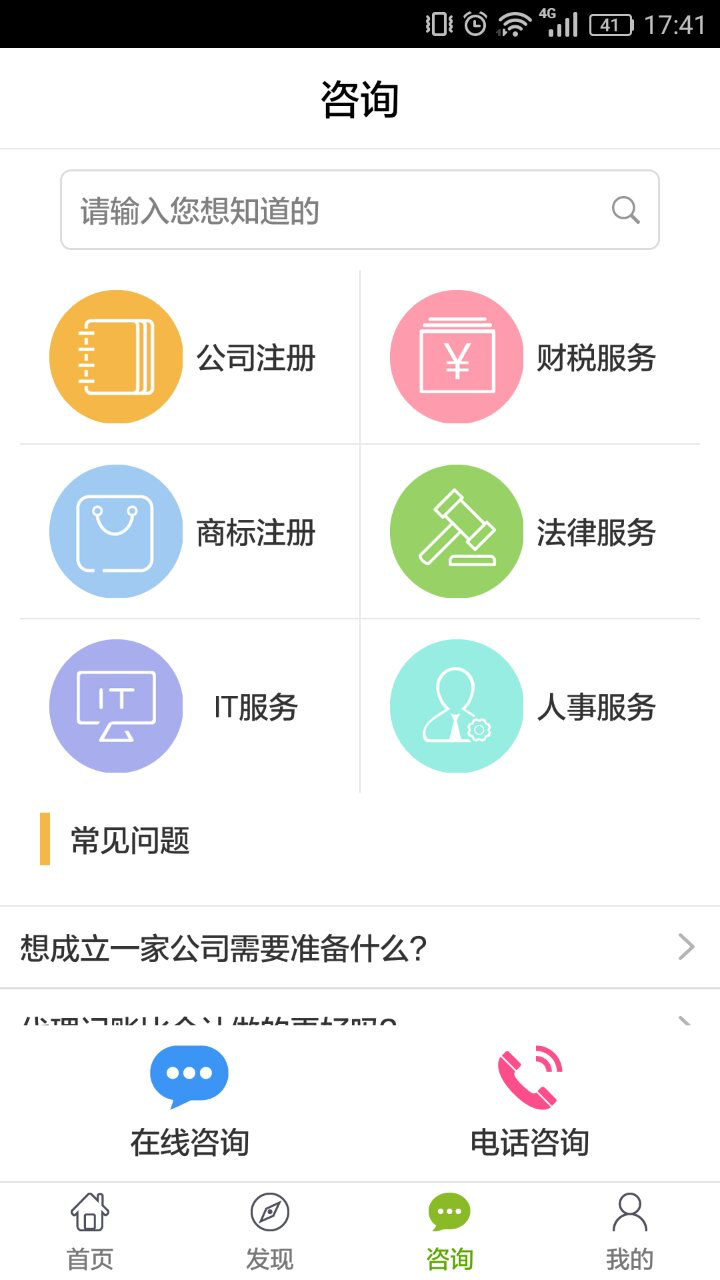The height and width of the screenshot is (1280, 720).
Task: Open the 发现 discover tab
Action: pyautogui.click(x=268, y=1231)
